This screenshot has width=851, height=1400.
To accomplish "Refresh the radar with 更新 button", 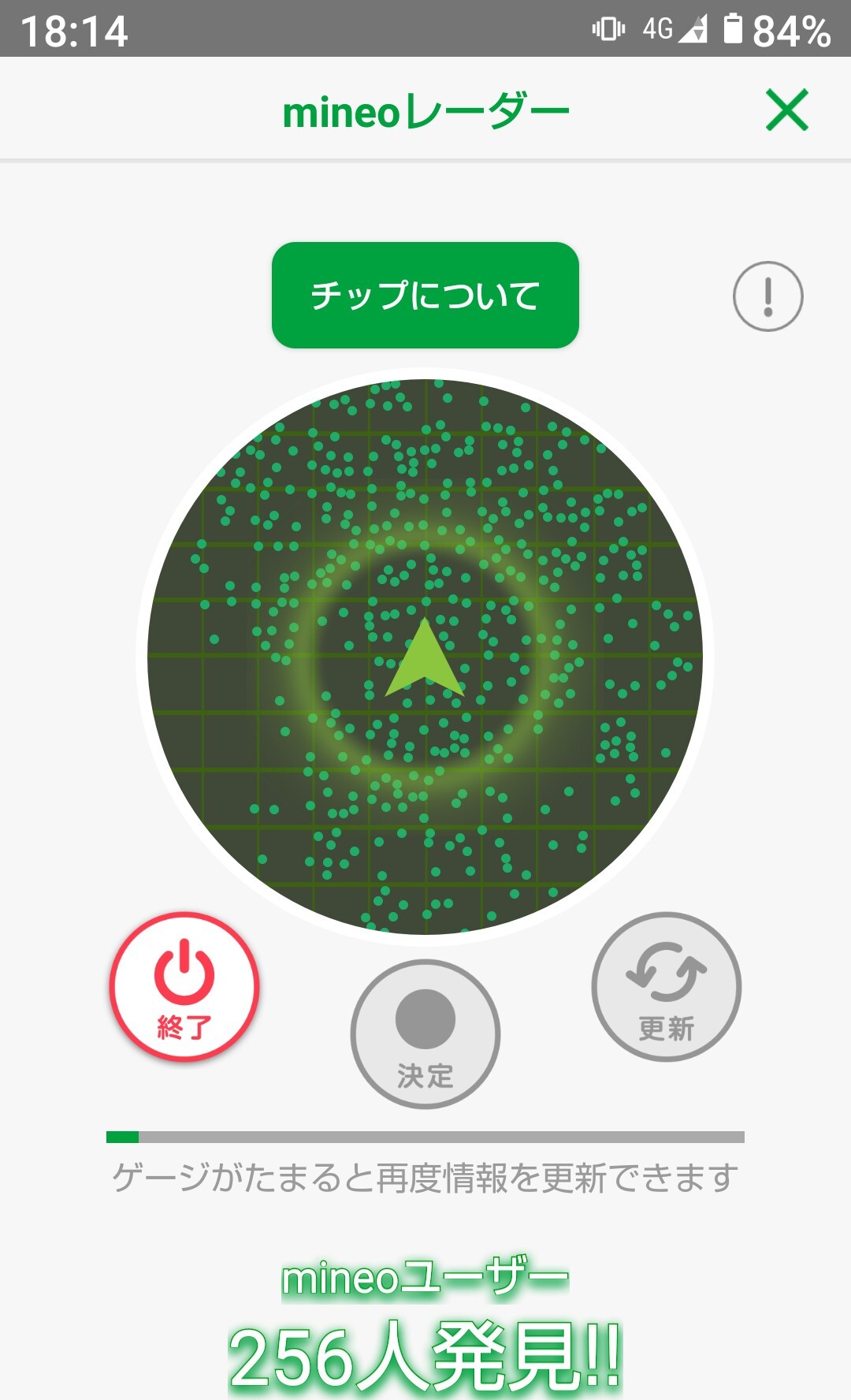I will point(666,986).
